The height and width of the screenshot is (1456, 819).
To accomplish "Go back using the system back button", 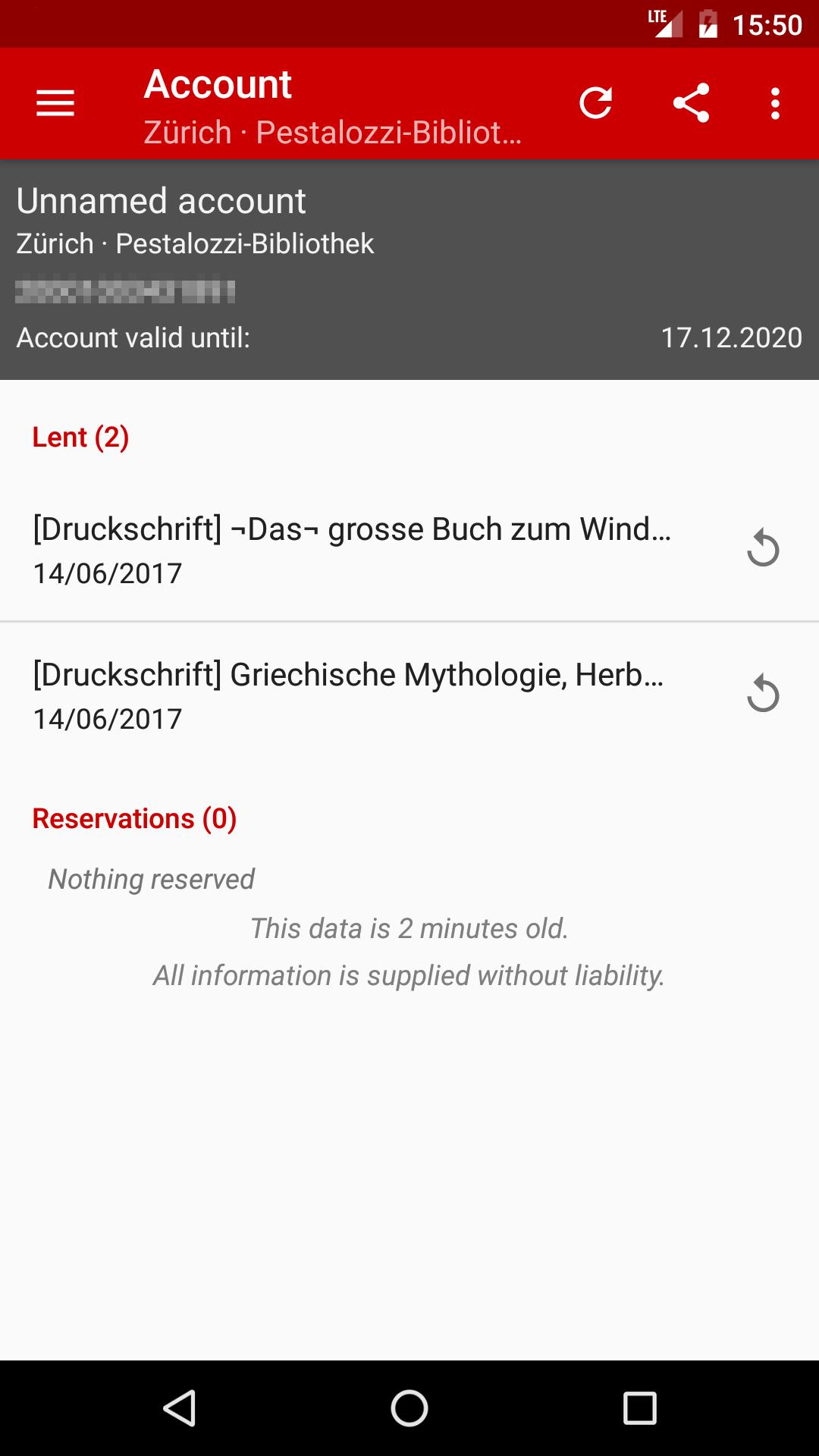I will coord(180,1408).
